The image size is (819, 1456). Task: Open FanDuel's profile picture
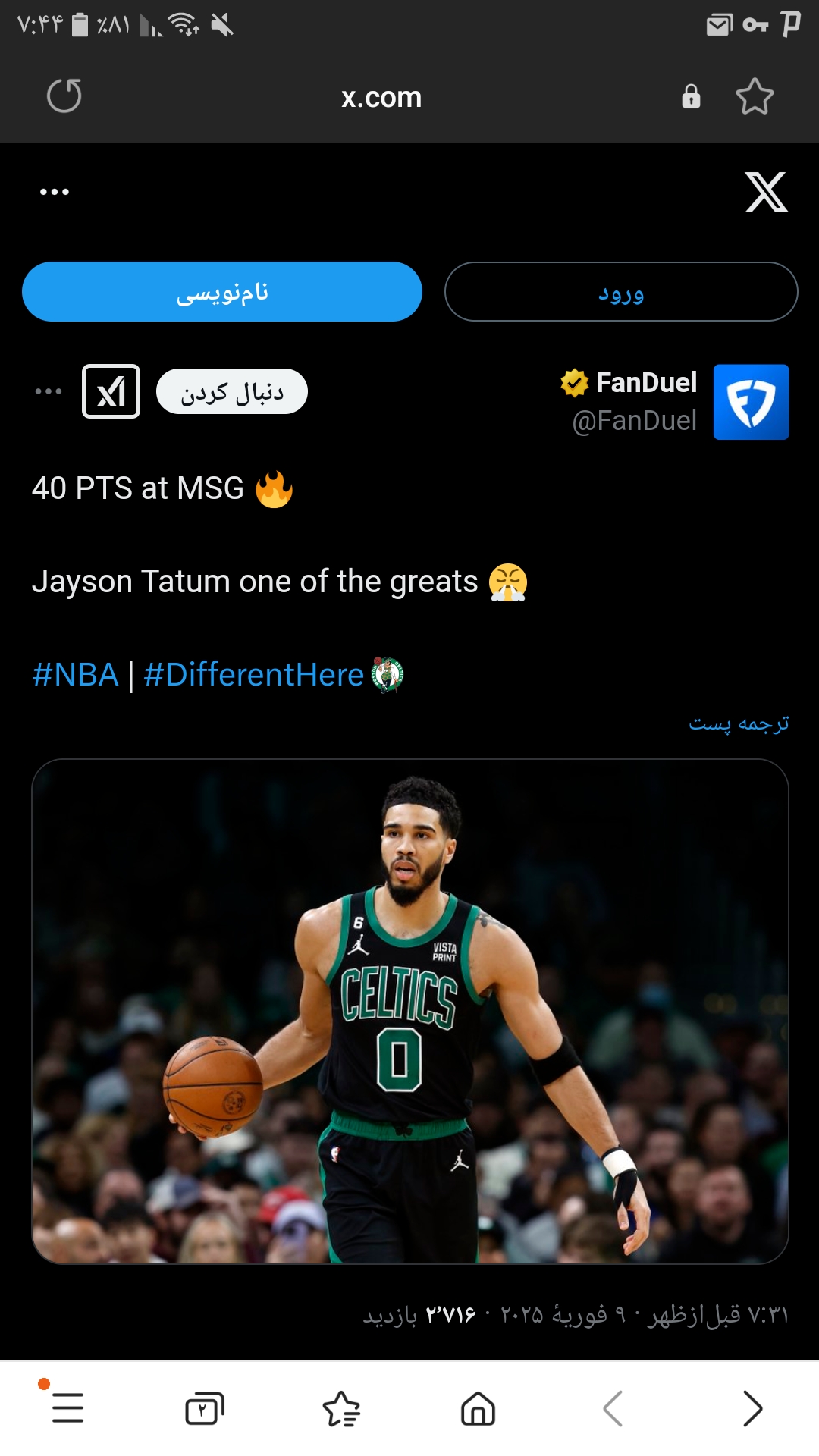tap(751, 402)
